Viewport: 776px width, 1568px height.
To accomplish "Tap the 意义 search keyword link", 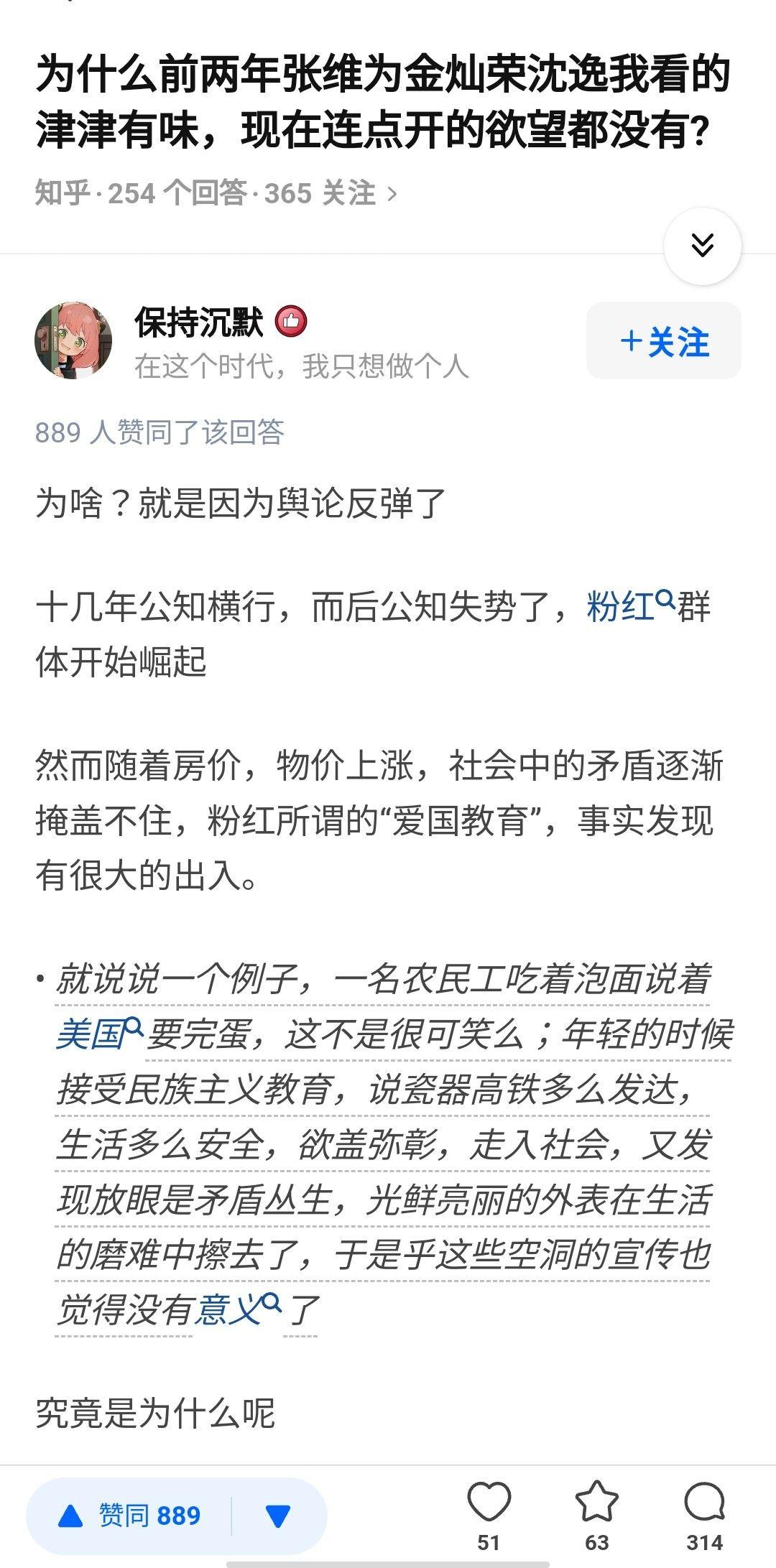I will tap(238, 1309).
